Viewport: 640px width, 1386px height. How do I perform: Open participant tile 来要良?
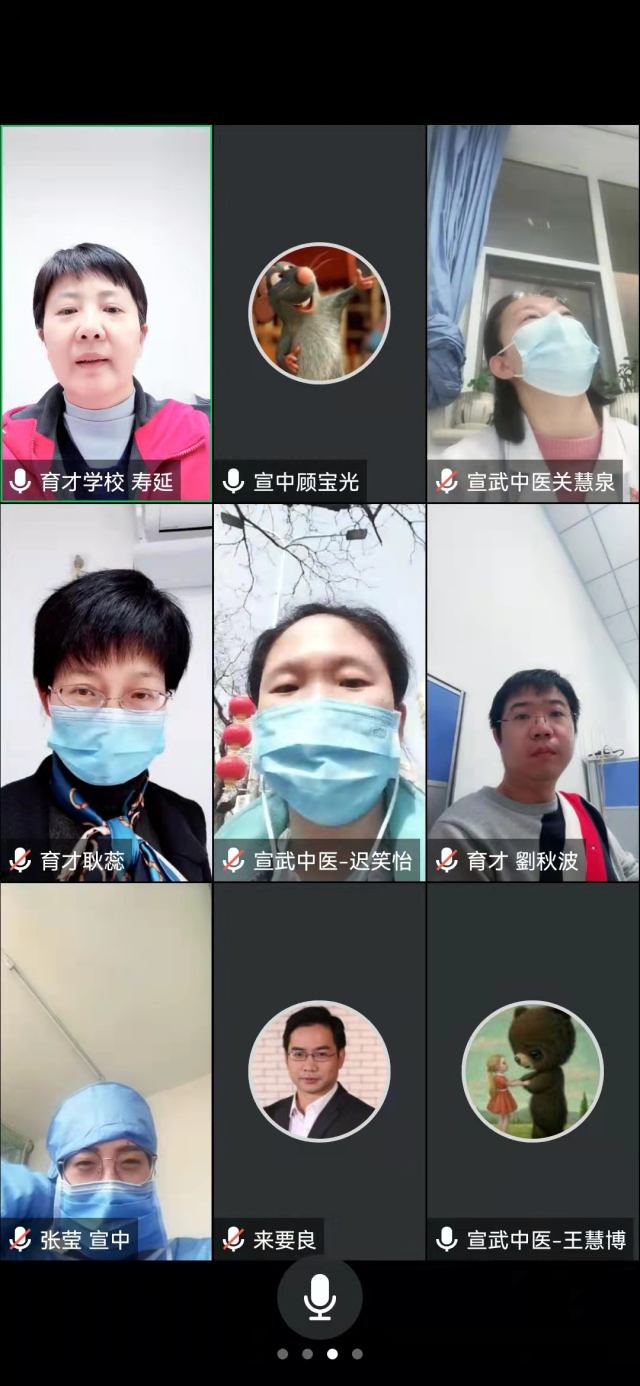click(319, 1071)
